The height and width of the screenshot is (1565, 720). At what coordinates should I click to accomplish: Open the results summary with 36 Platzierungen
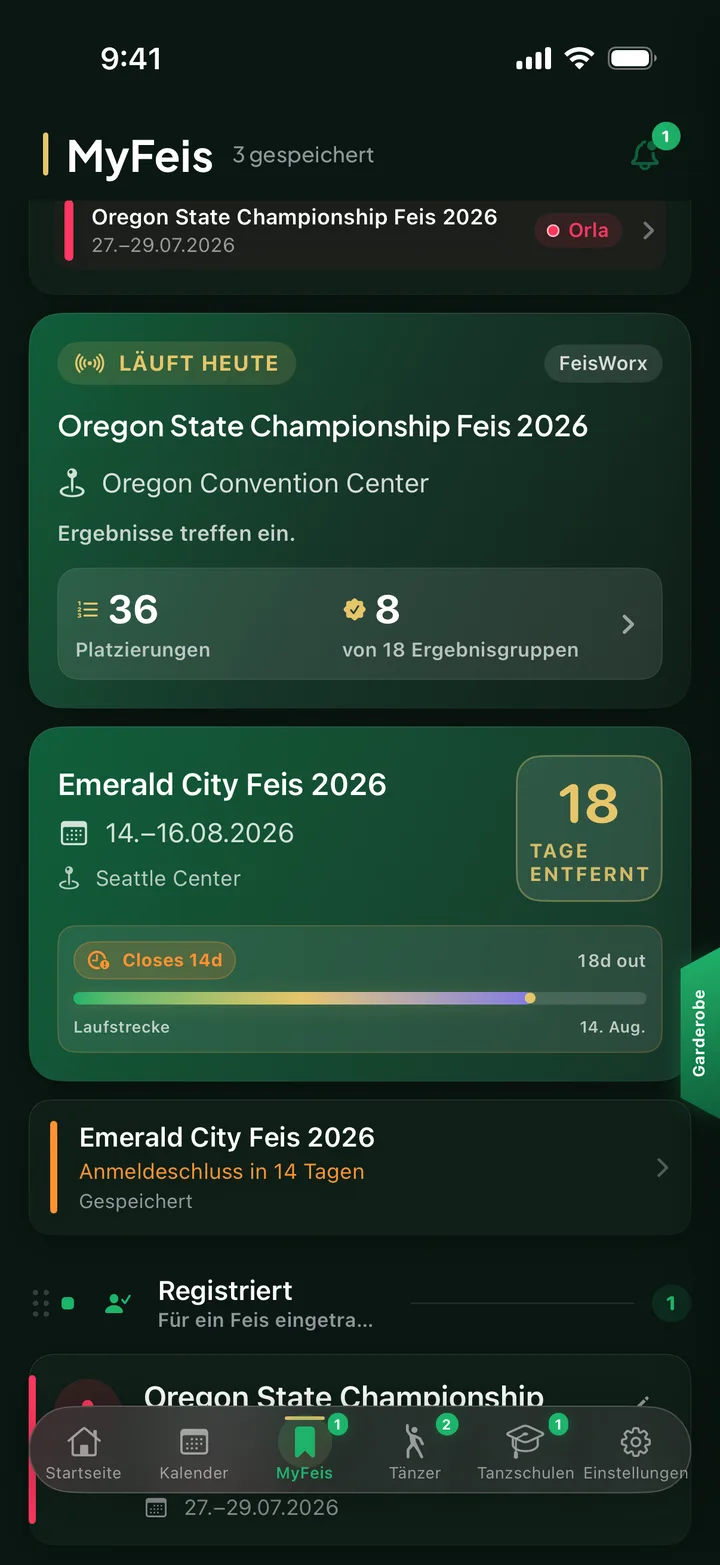click(360, 625)
